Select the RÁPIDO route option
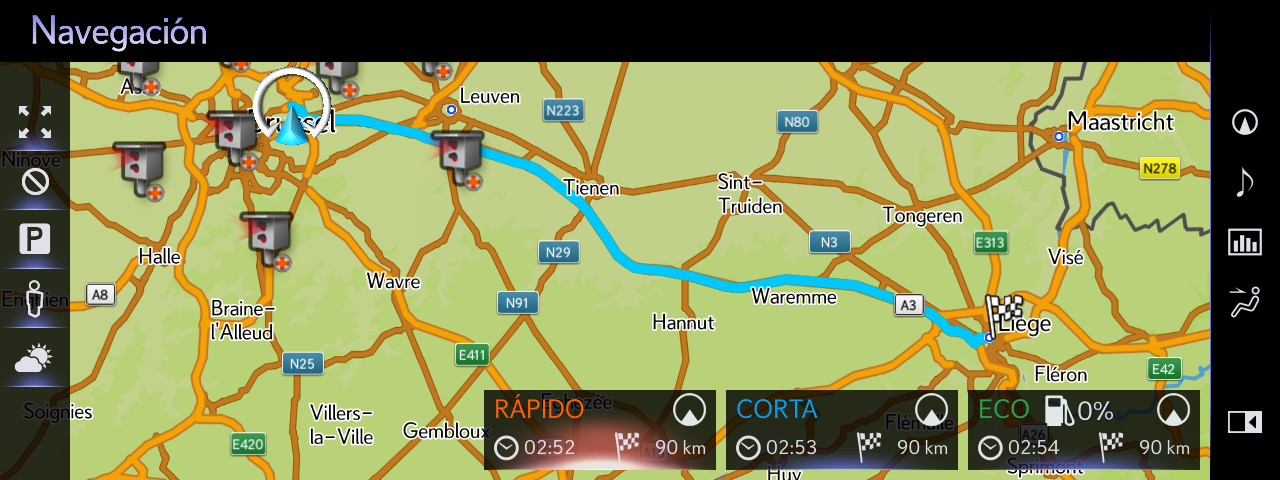 coord(599,429)
